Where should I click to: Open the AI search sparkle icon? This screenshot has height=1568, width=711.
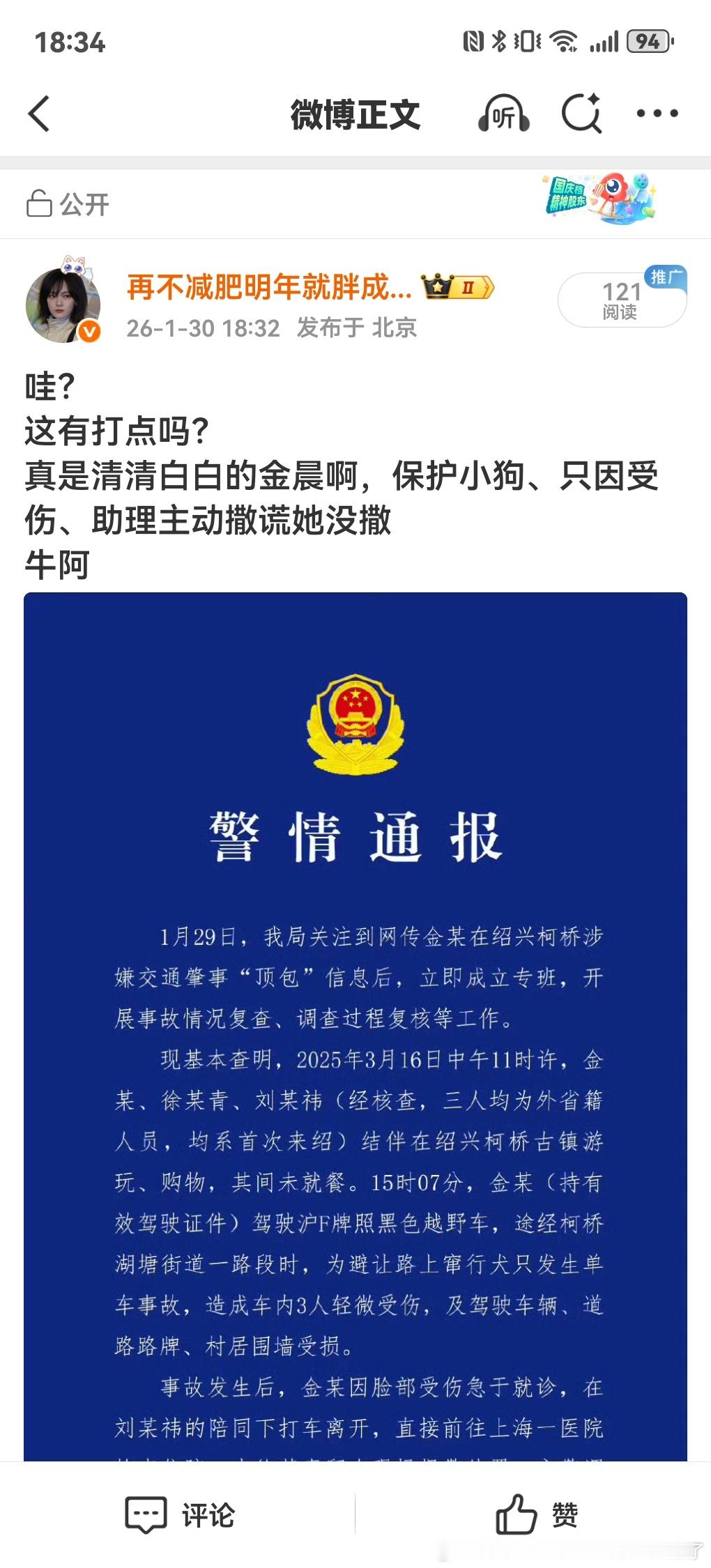pyautogui.click(x=584, y=114)
